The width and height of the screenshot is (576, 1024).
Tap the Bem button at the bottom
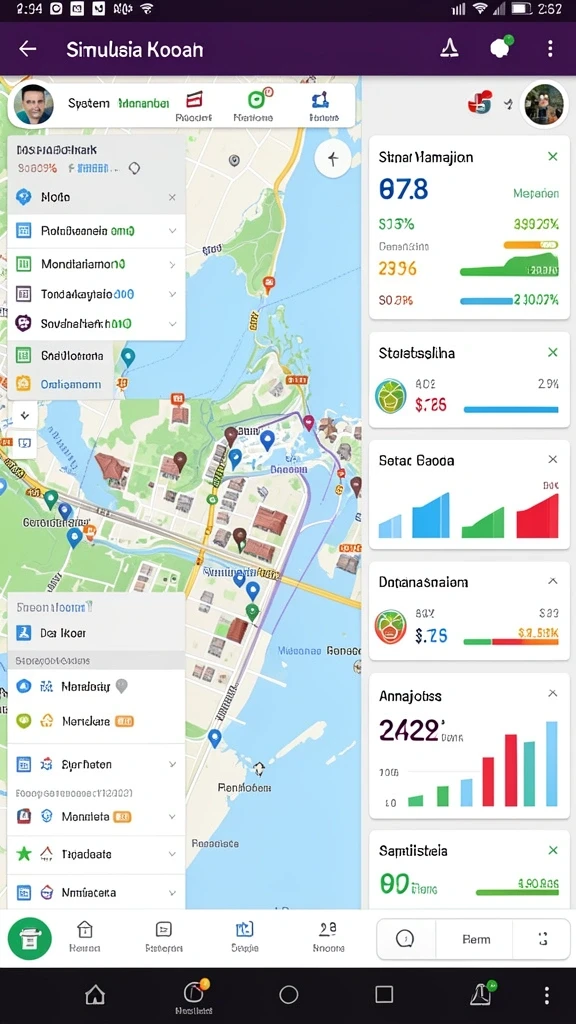(x=476, y=939)
